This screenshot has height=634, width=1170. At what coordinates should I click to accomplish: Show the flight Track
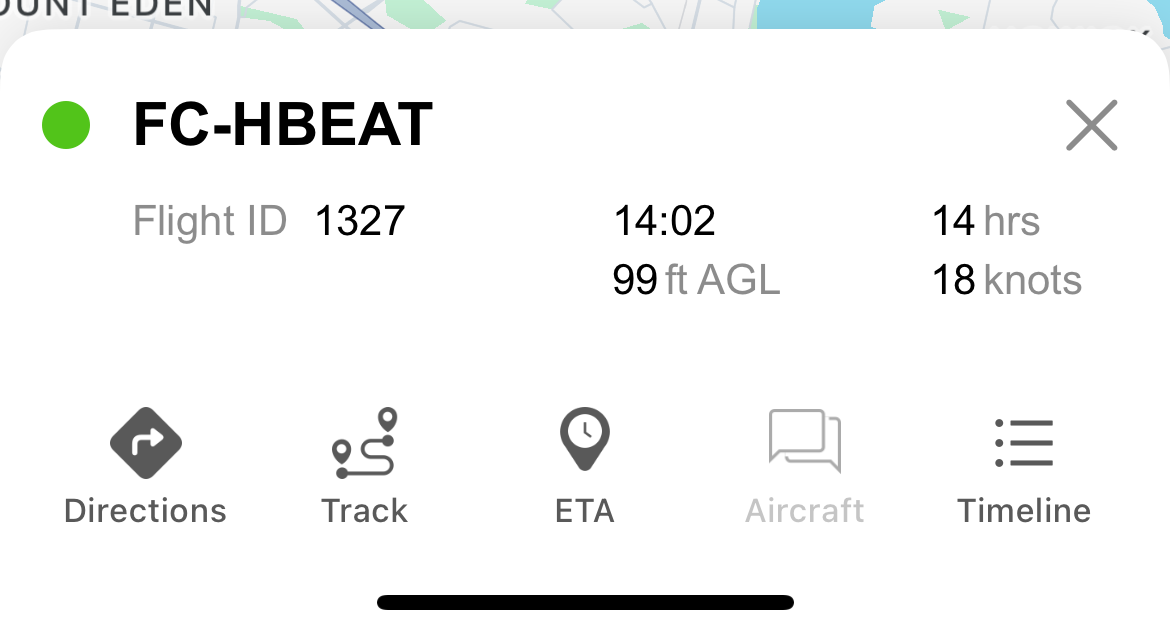click(364, 466)
